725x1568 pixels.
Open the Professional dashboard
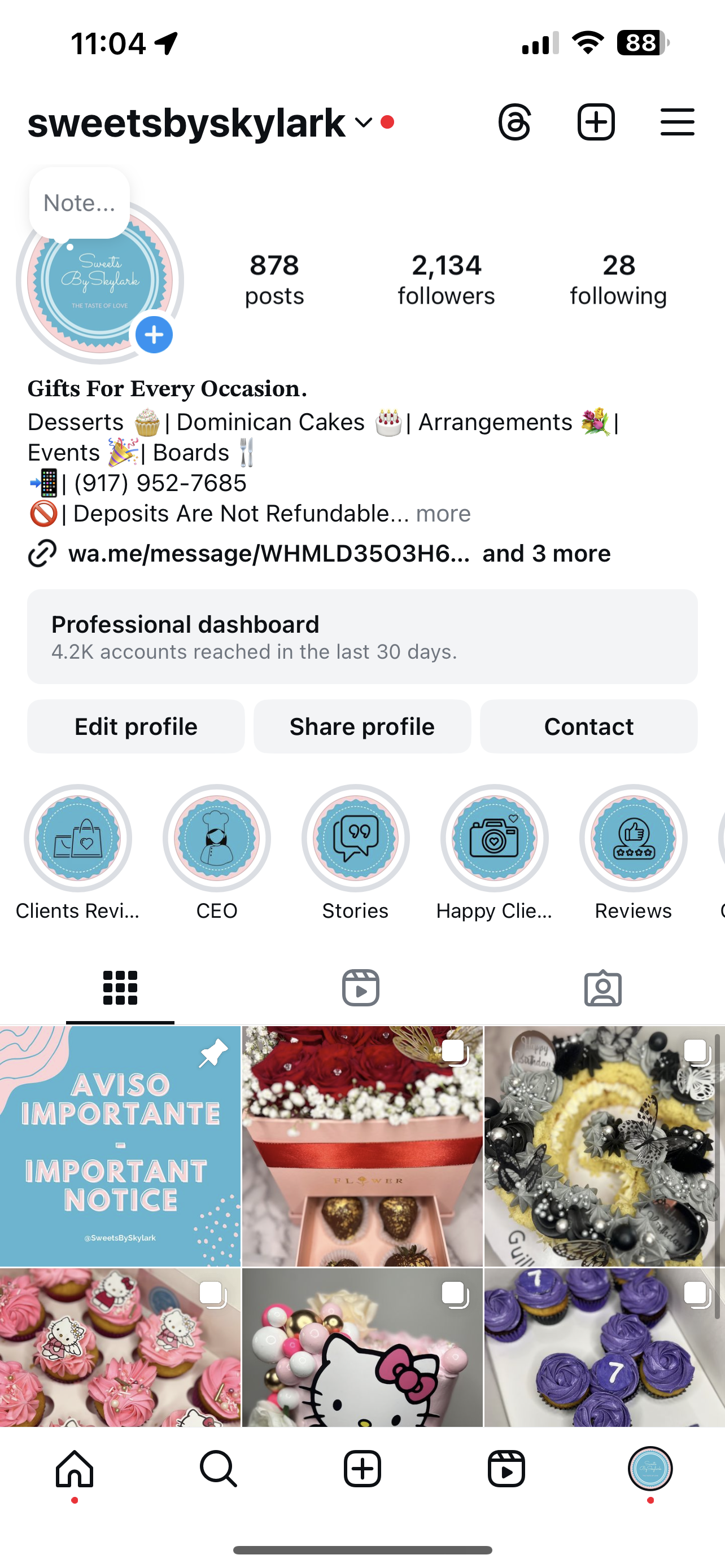(362, 636)
